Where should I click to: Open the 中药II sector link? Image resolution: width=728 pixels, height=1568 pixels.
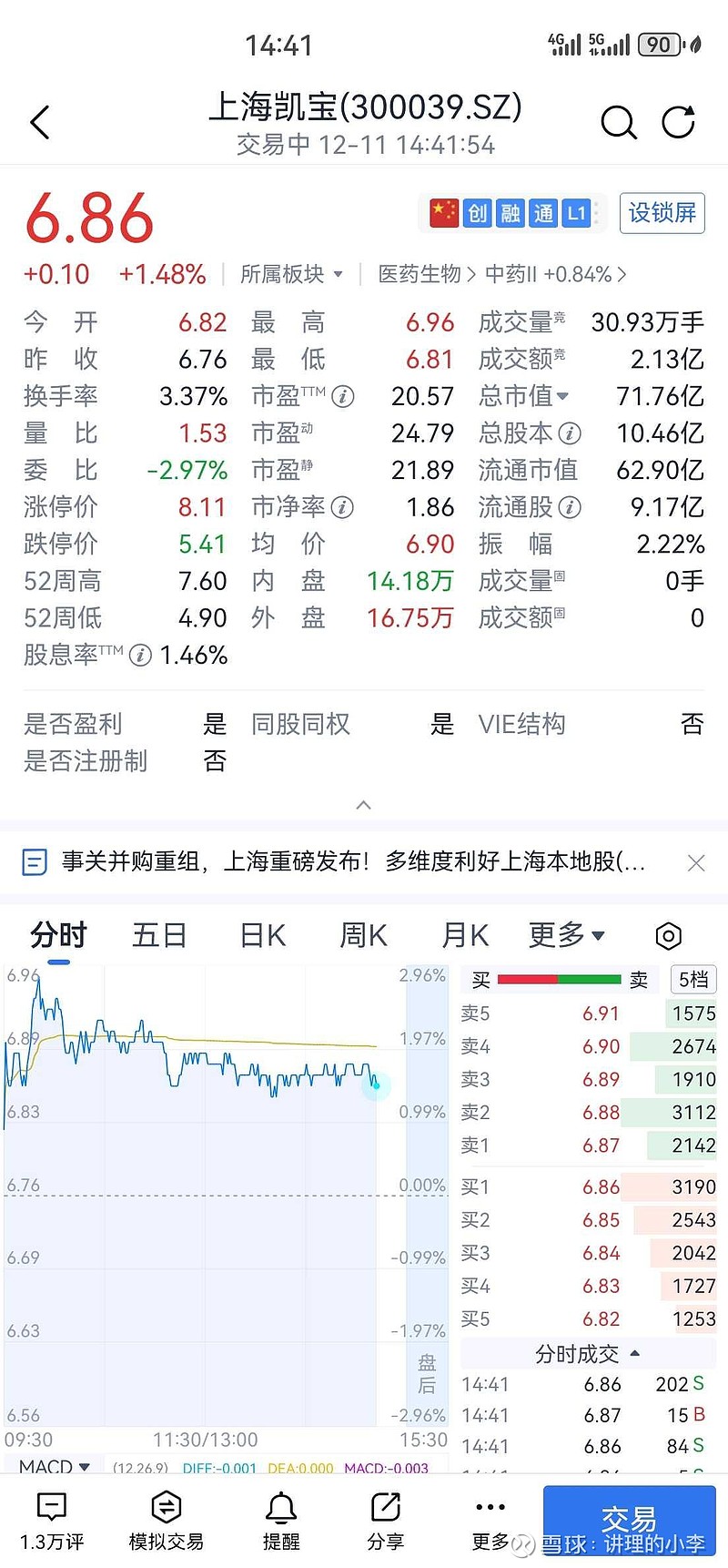click(x=555, y=274)
